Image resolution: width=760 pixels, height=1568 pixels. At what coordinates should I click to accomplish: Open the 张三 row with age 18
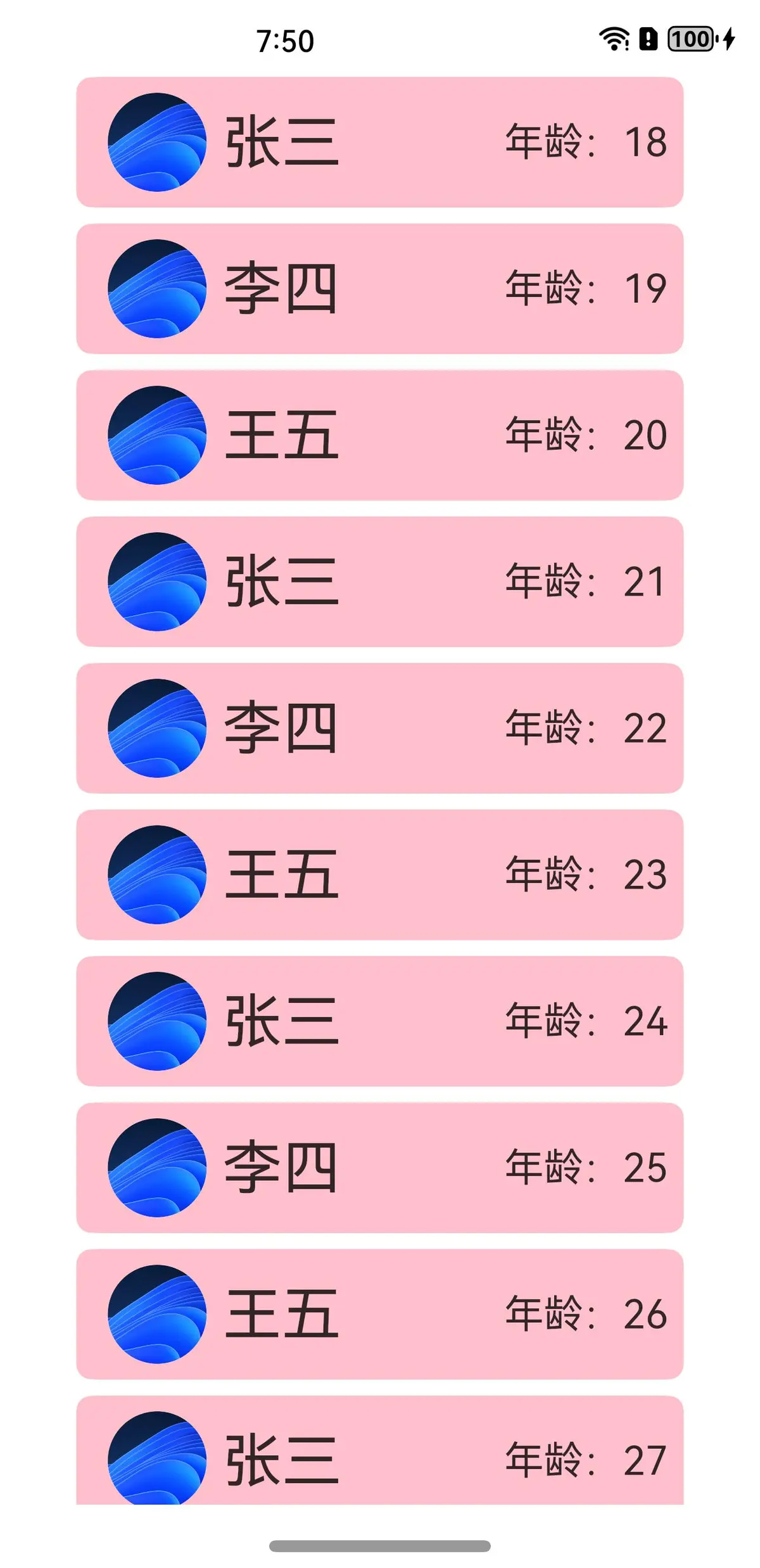379,142
